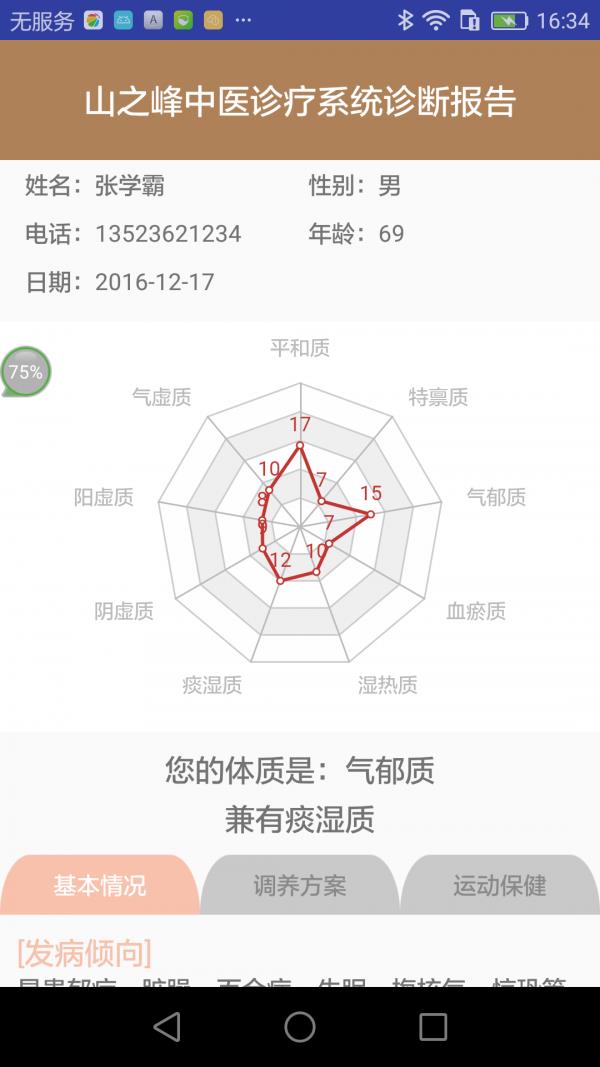Image resolution: width=600 pixels, height=1067 pixels.
Task: Open the 调养方案 tab
Action: (x=300, y=885)
